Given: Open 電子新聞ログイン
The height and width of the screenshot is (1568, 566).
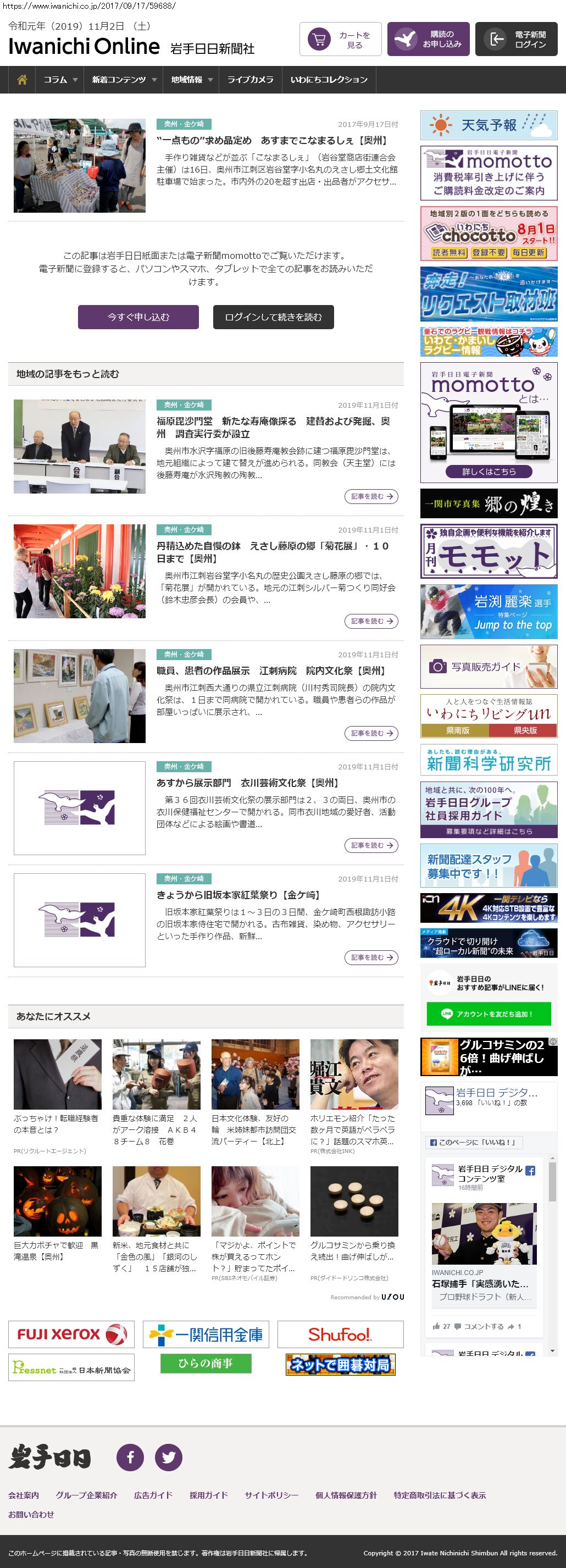Looking at the screenshot, I should [516, 40].
